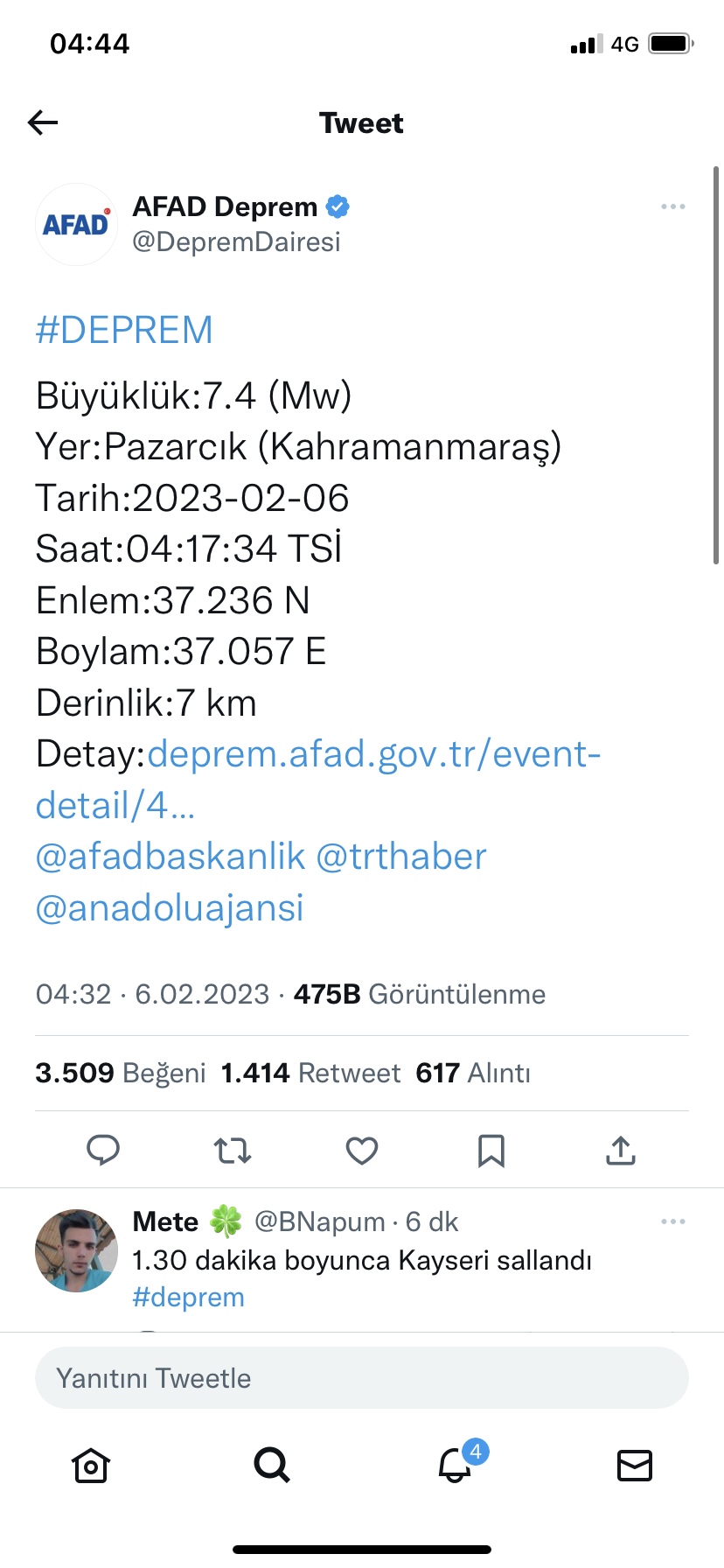Screen dimensions: 724x1568
Task: Open the @anadoluajansi mention
Action: (x=170, y=908)
